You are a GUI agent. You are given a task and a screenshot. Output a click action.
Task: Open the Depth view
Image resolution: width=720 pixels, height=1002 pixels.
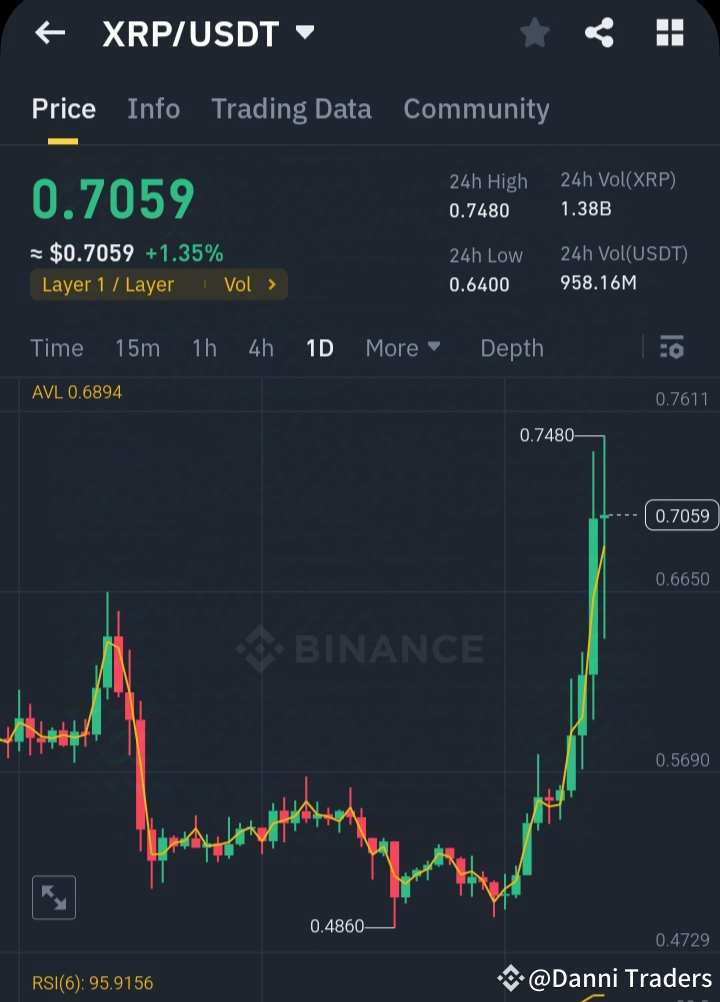511,348
